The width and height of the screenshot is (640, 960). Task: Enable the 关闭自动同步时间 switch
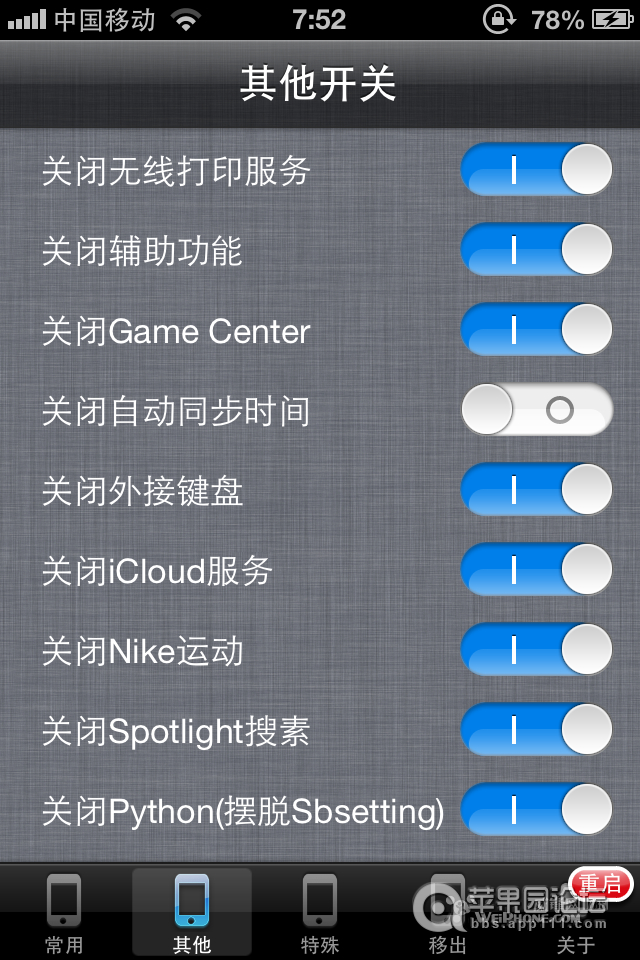click(x=536, y=410)
